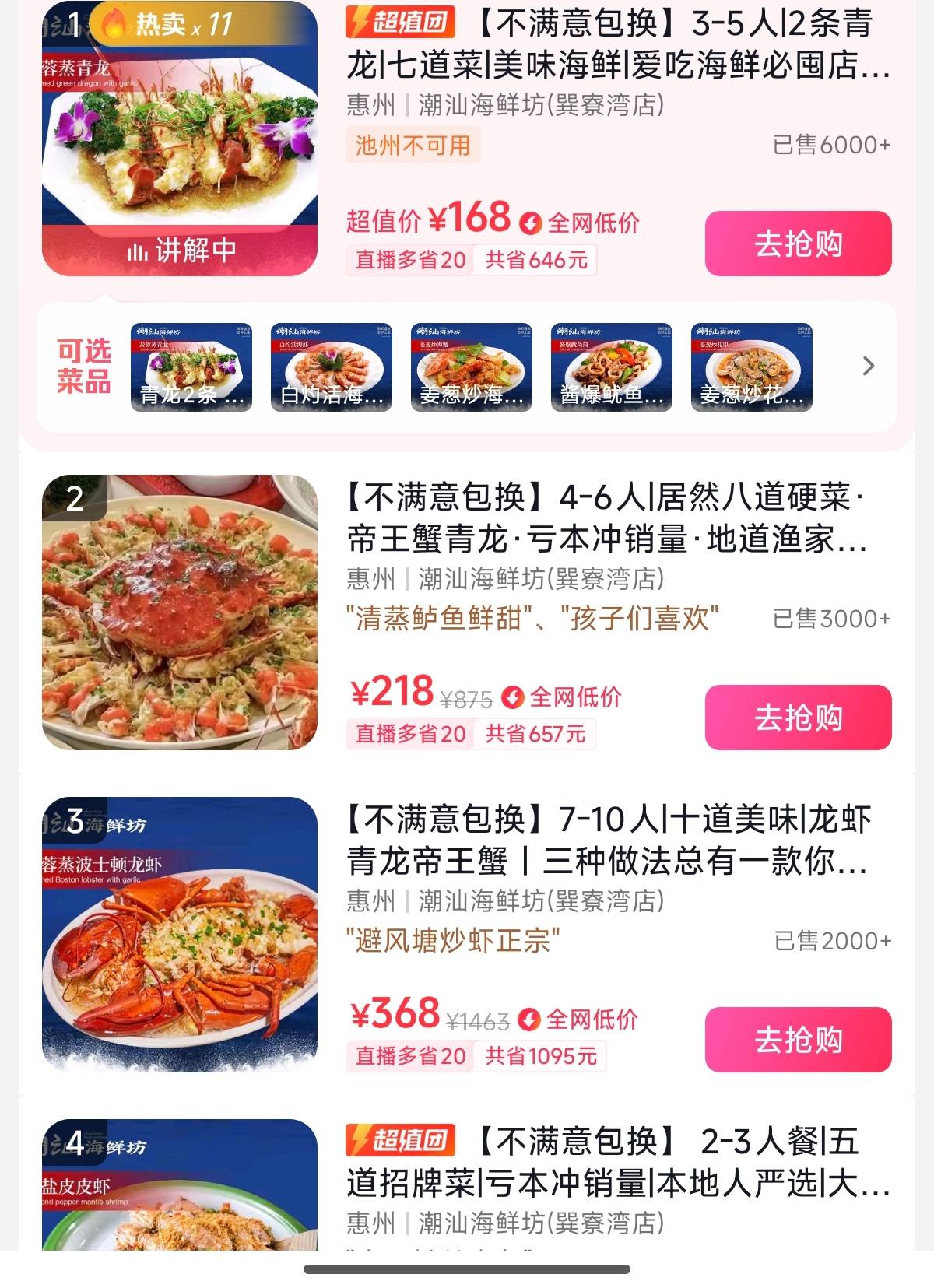The image size is (934, 1288).
Task: Open product 3 Boston lobster image
Action: coord(180,935)
